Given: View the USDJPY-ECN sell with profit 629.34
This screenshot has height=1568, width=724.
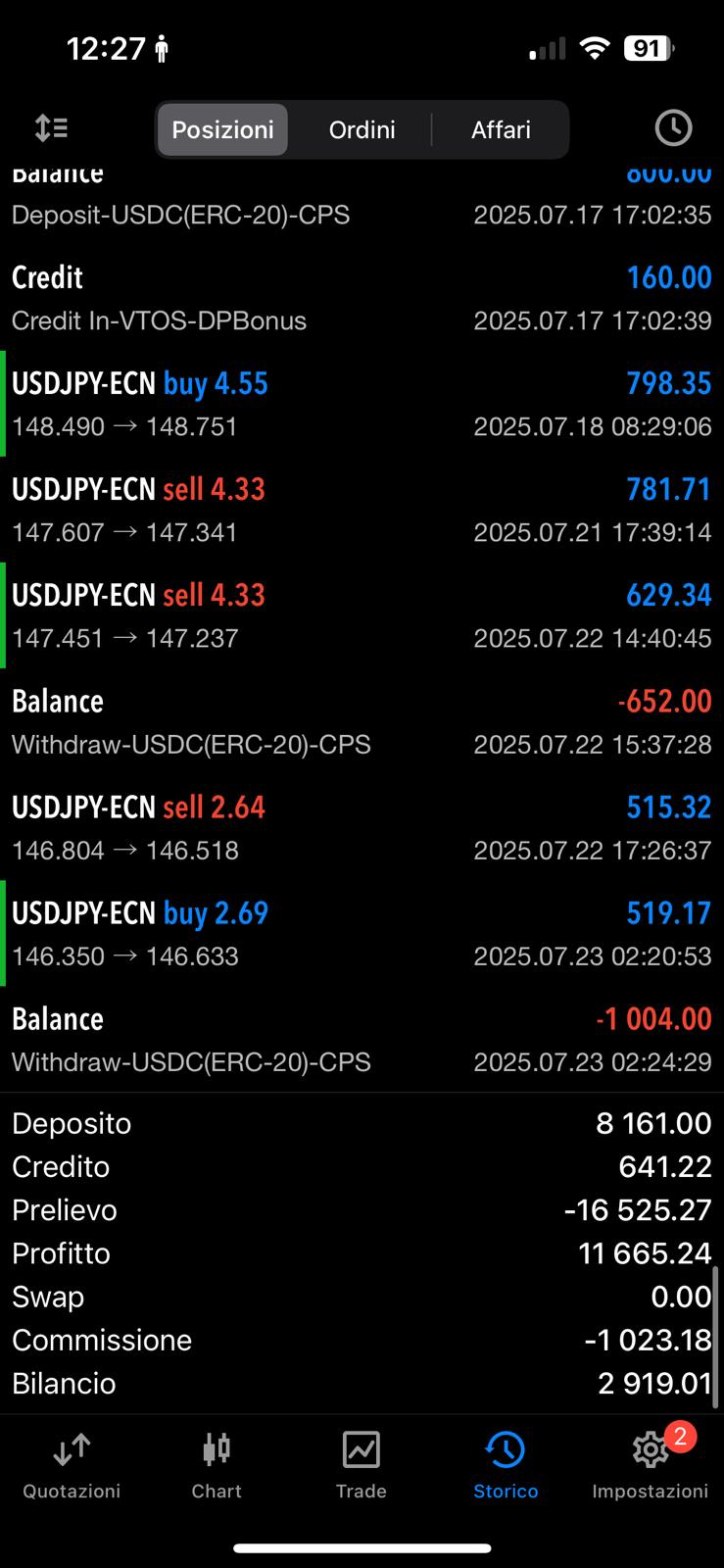Looking at the screenshot, I should tap(362, 615).
